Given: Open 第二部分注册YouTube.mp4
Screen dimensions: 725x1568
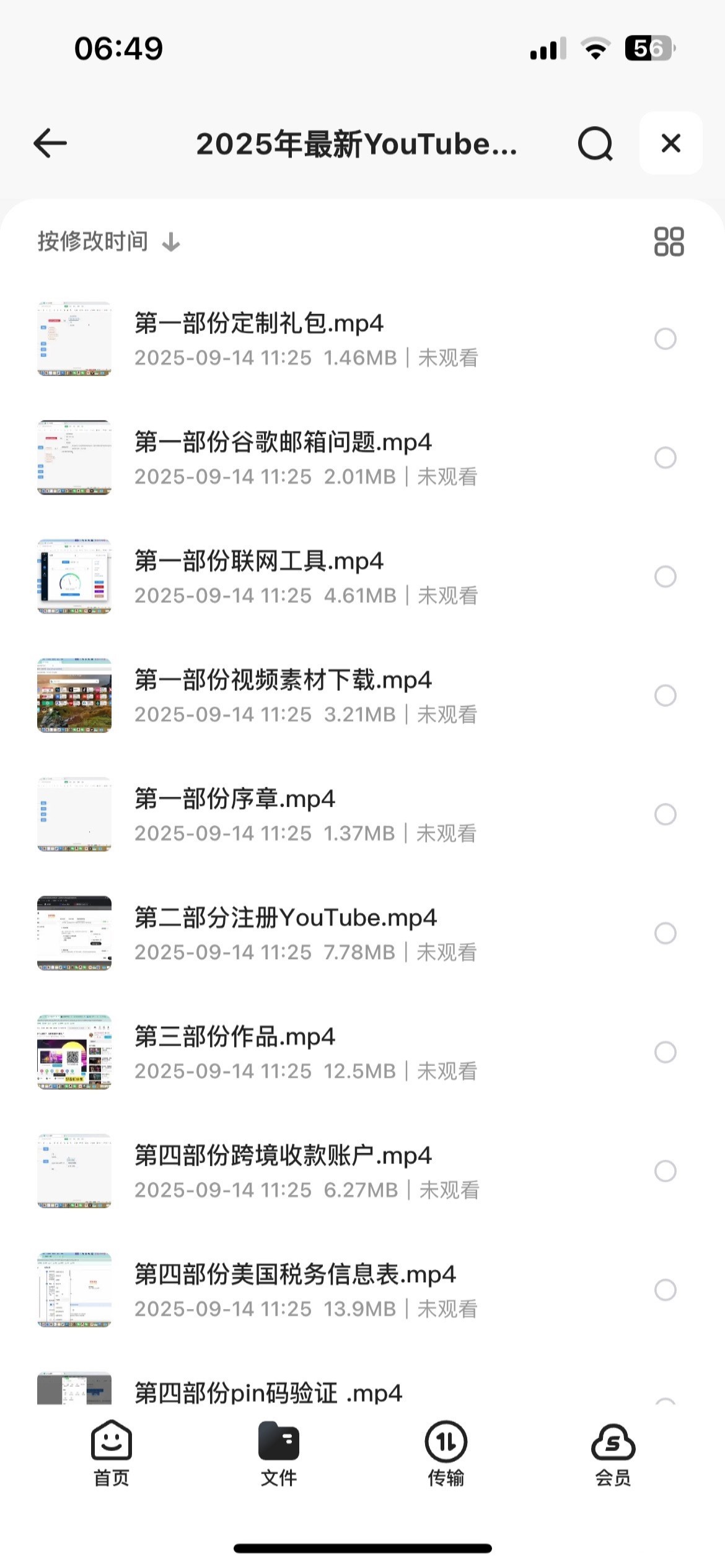Looking at the screenshot, I should coord(286,918).
